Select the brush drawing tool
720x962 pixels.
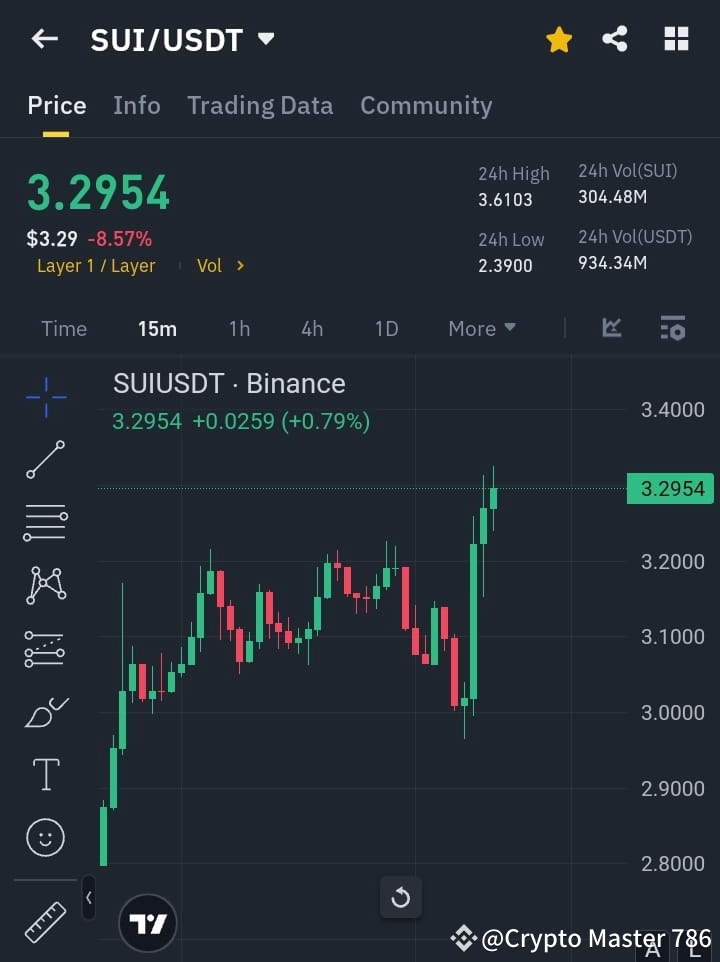pyautogui.click(x=45, y=712)
